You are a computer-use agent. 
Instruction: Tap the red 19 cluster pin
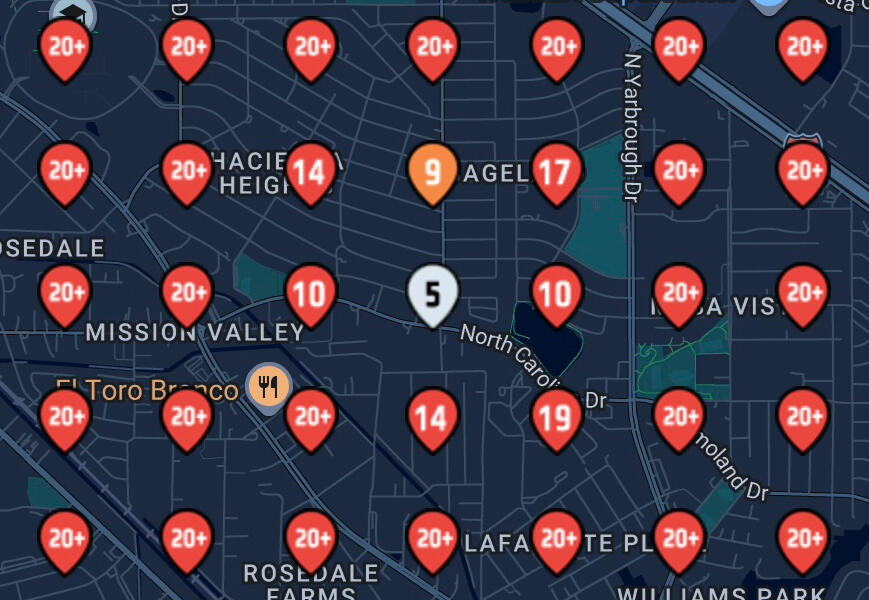[556, 416]
